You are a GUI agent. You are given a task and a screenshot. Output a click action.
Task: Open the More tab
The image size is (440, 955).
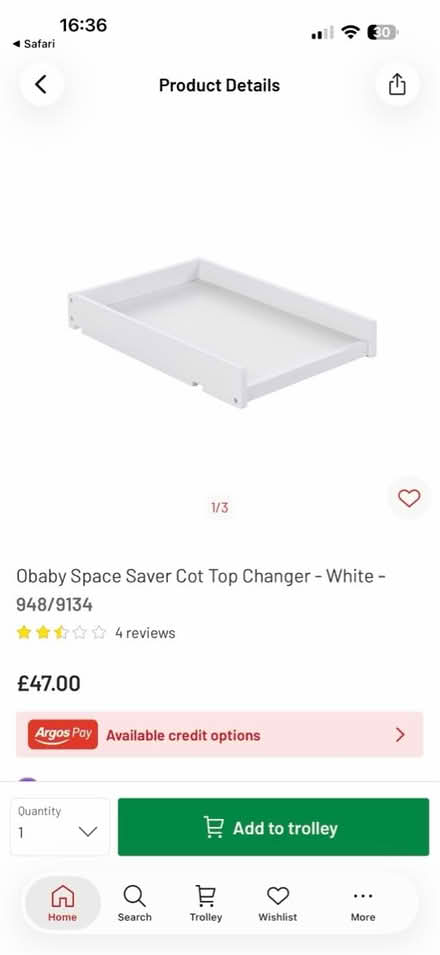pyautogui.click(x=363, y=903)
